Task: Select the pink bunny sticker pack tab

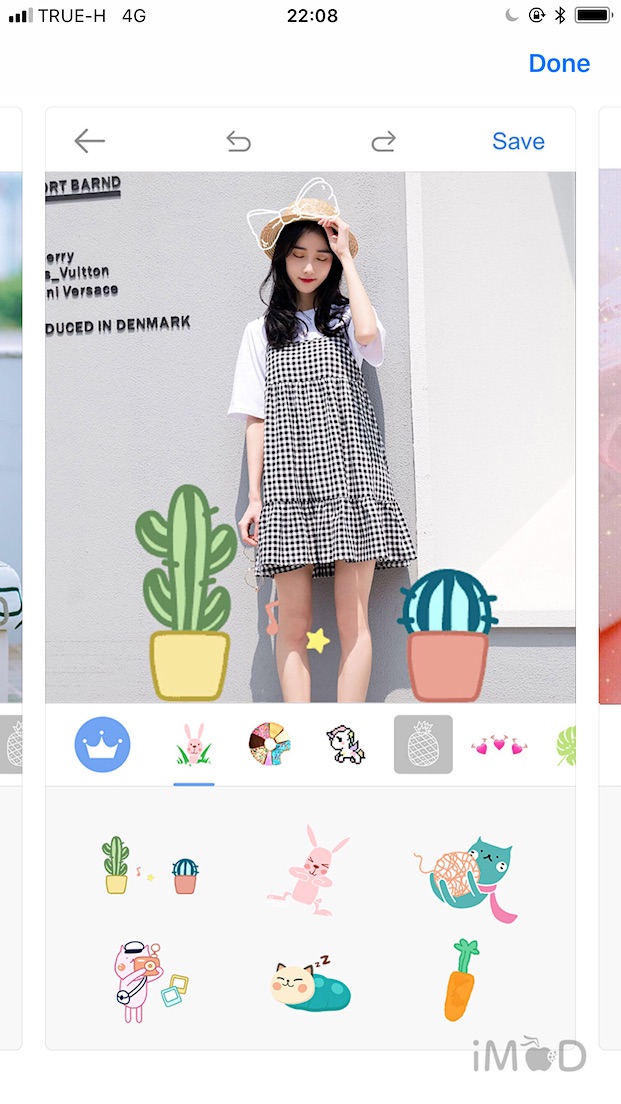Action: coord(193,745)
